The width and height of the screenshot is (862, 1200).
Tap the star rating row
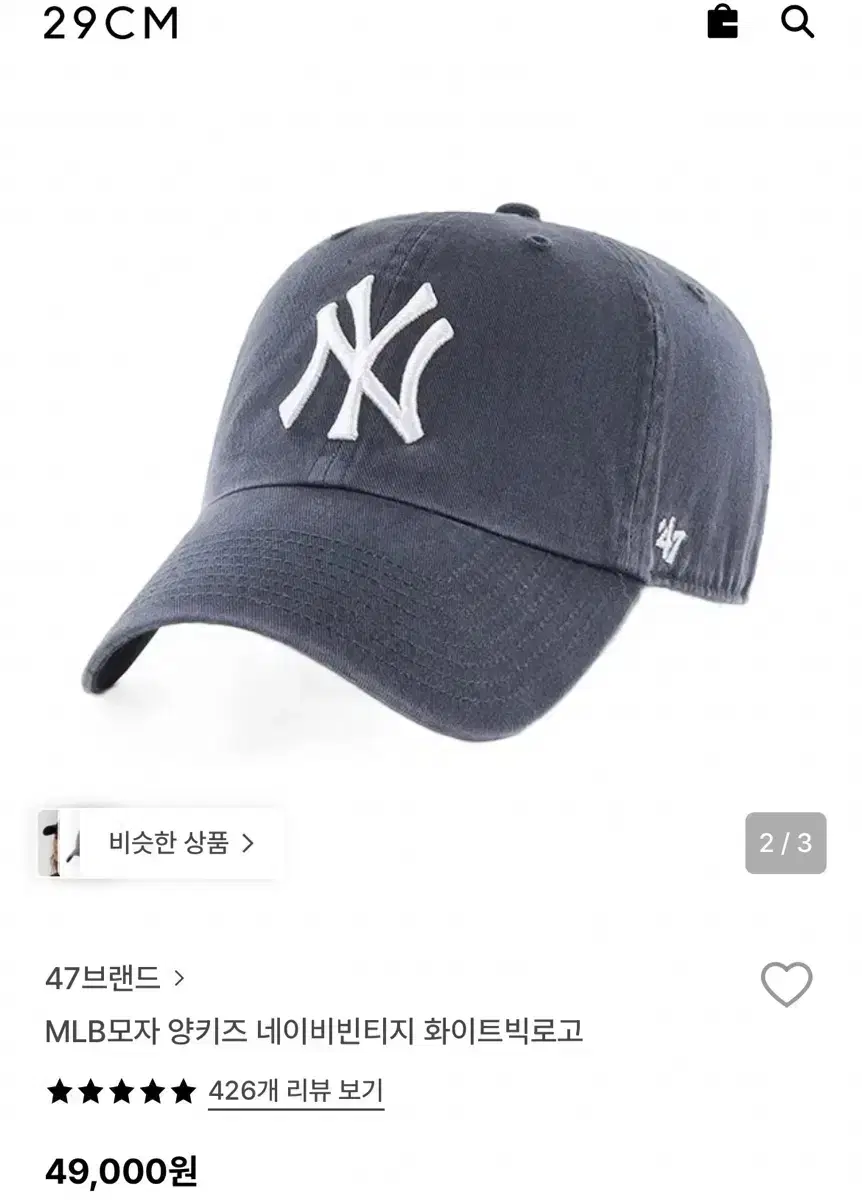pyautogui.click(x=120, y=1092)
